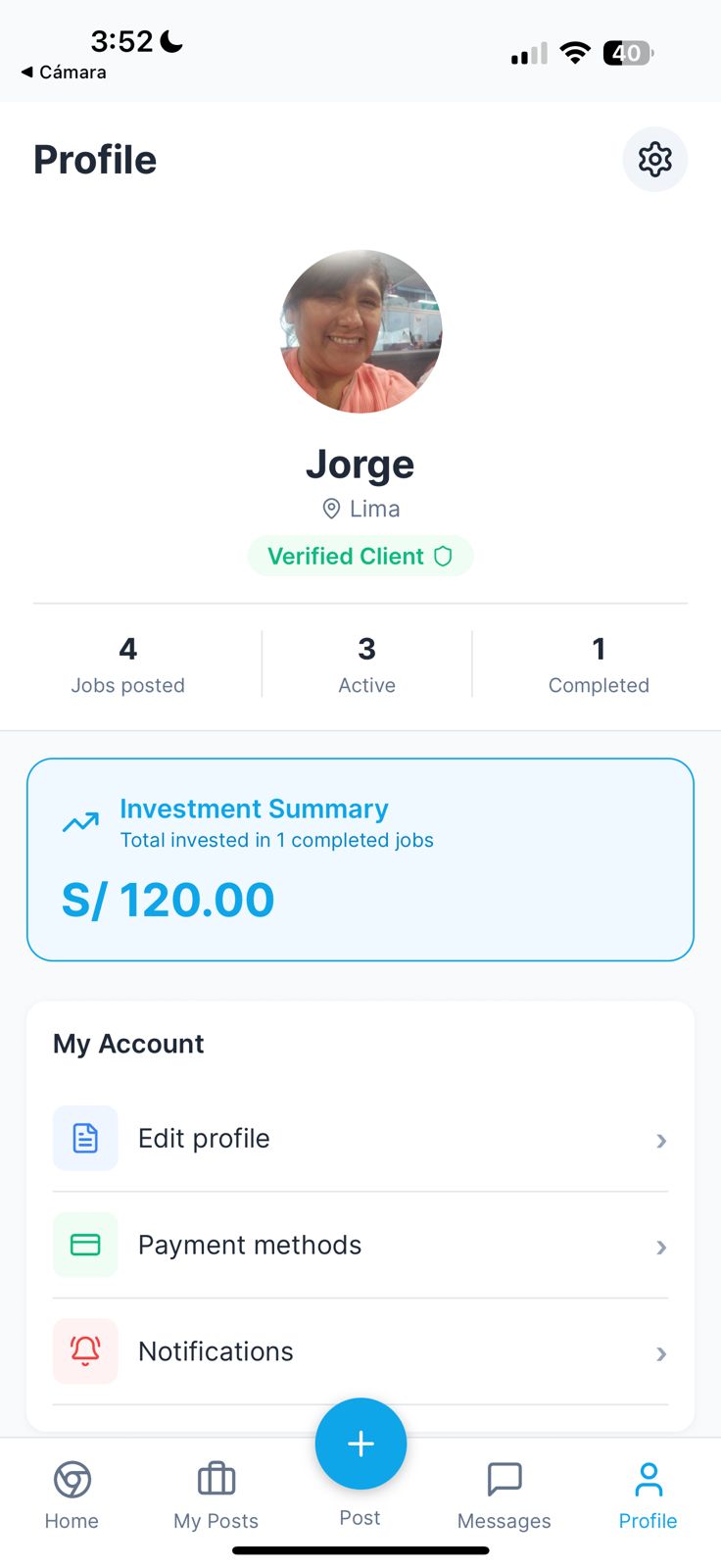Switch to the Home tab
Viewport: 721px width, 1568px height.
(x=72, y=1494)
